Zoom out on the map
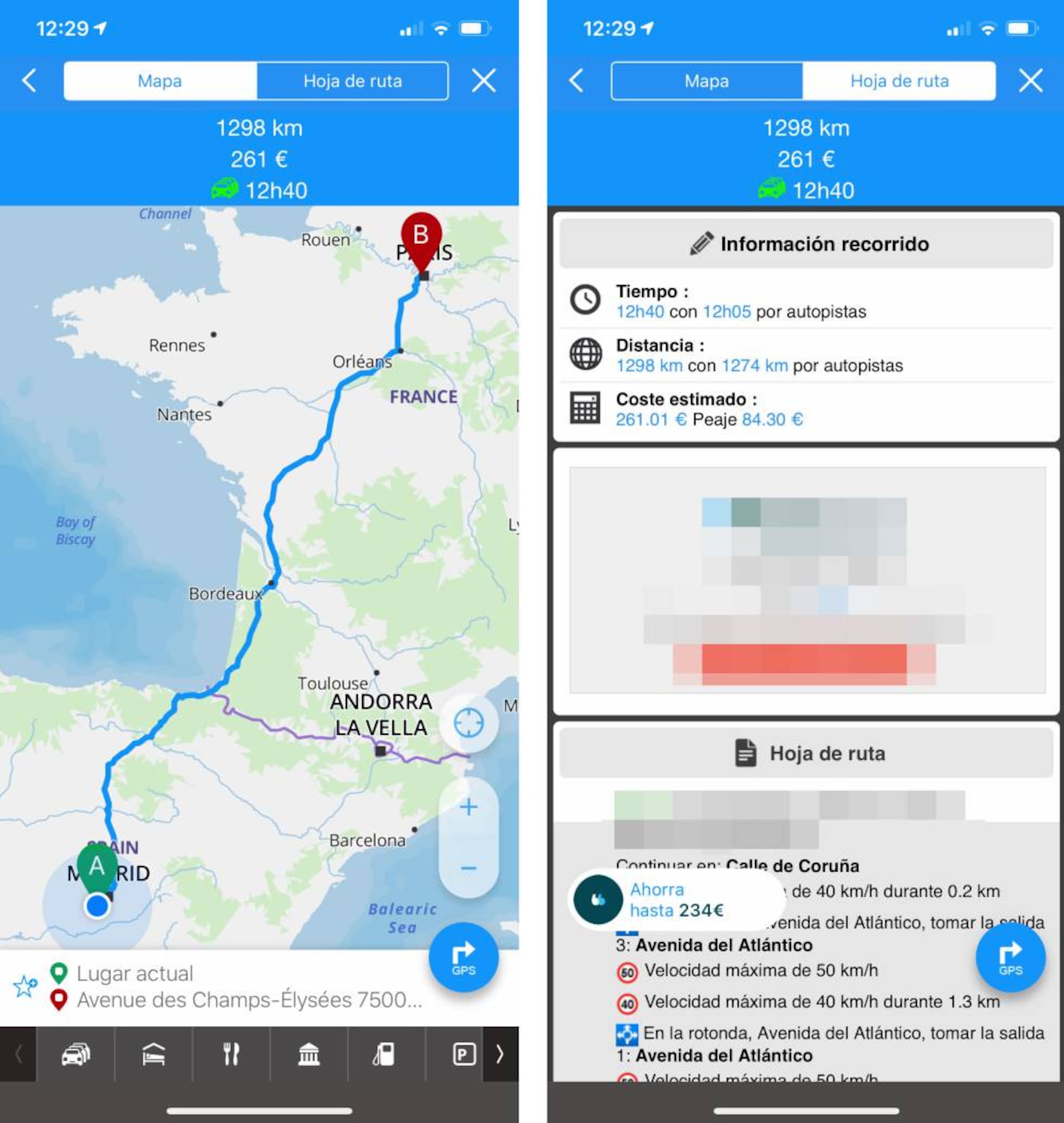Screen dimensions: 1064x1123 point(468,868)
